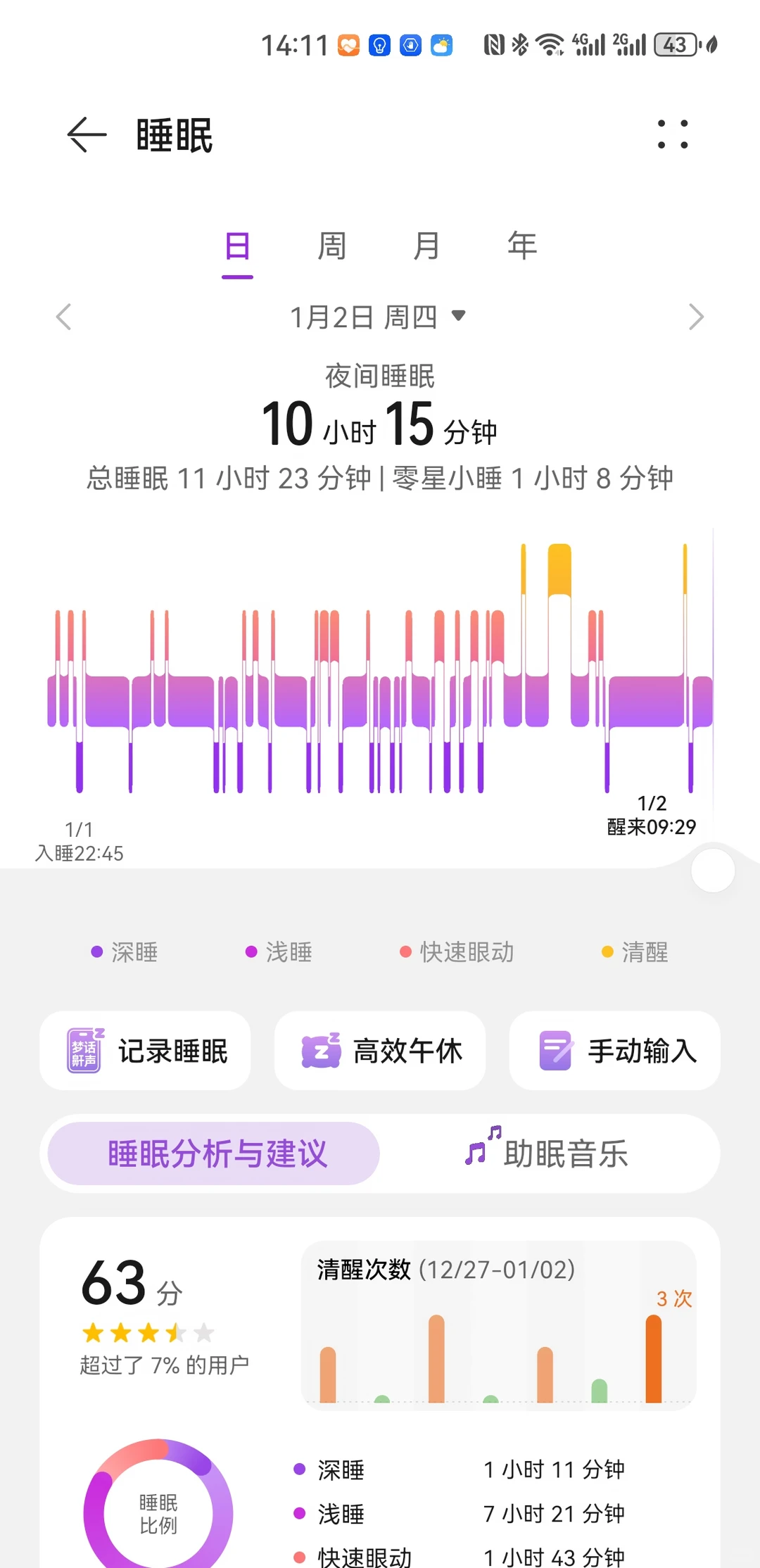Switch to 助眠音乐
This screenshot has width=760, height=1568.
pyautogui.click(x=547, y=1153)
